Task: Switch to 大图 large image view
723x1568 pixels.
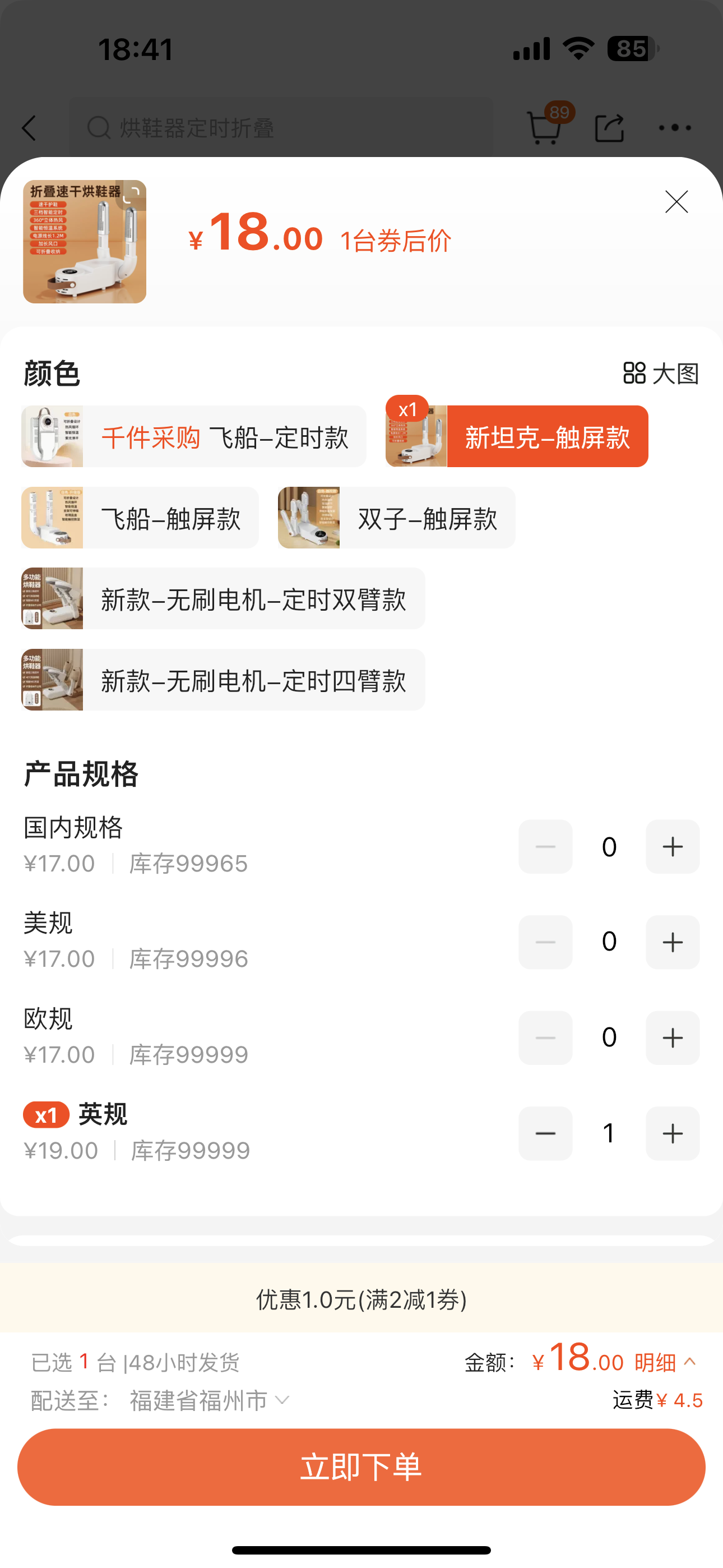Action: [661, 373]
